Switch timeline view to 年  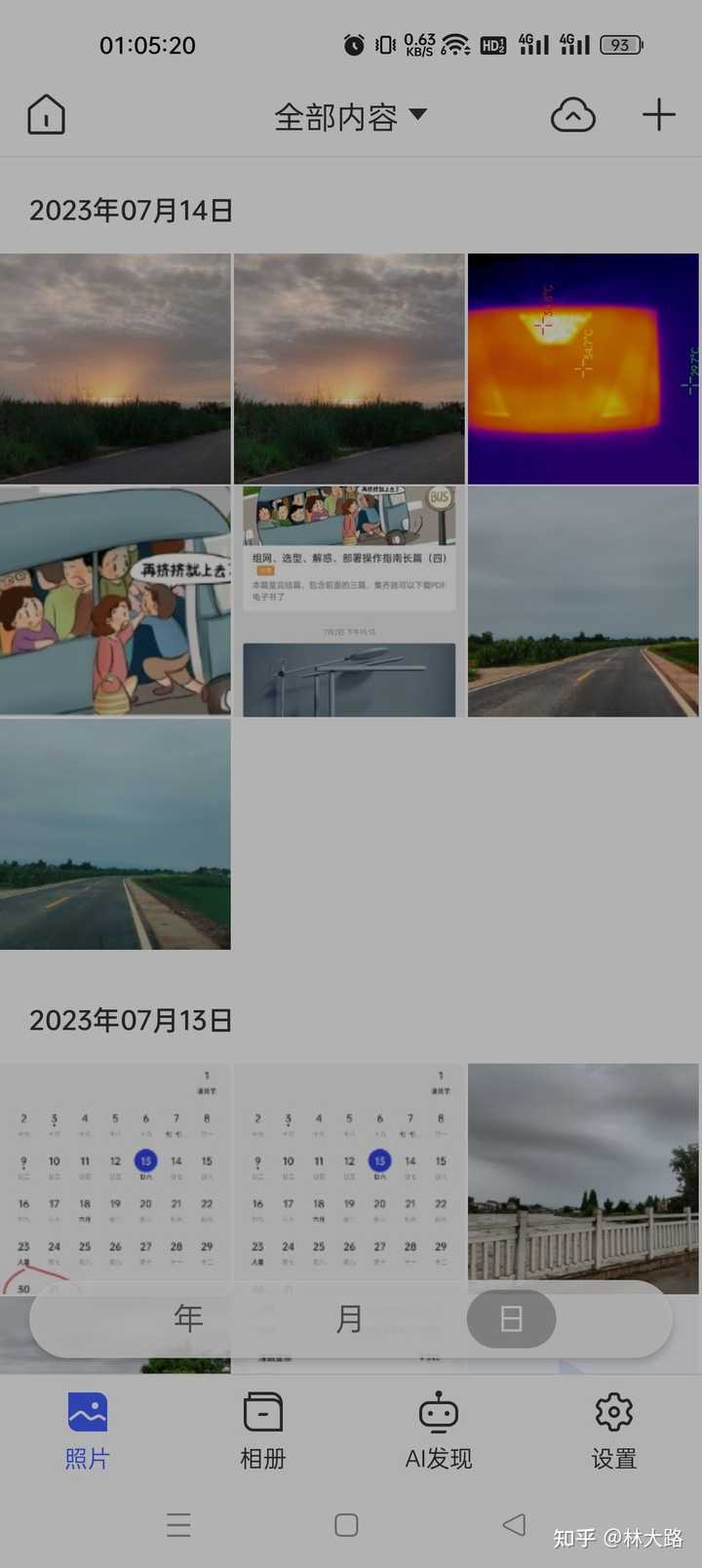(188, 1318)
